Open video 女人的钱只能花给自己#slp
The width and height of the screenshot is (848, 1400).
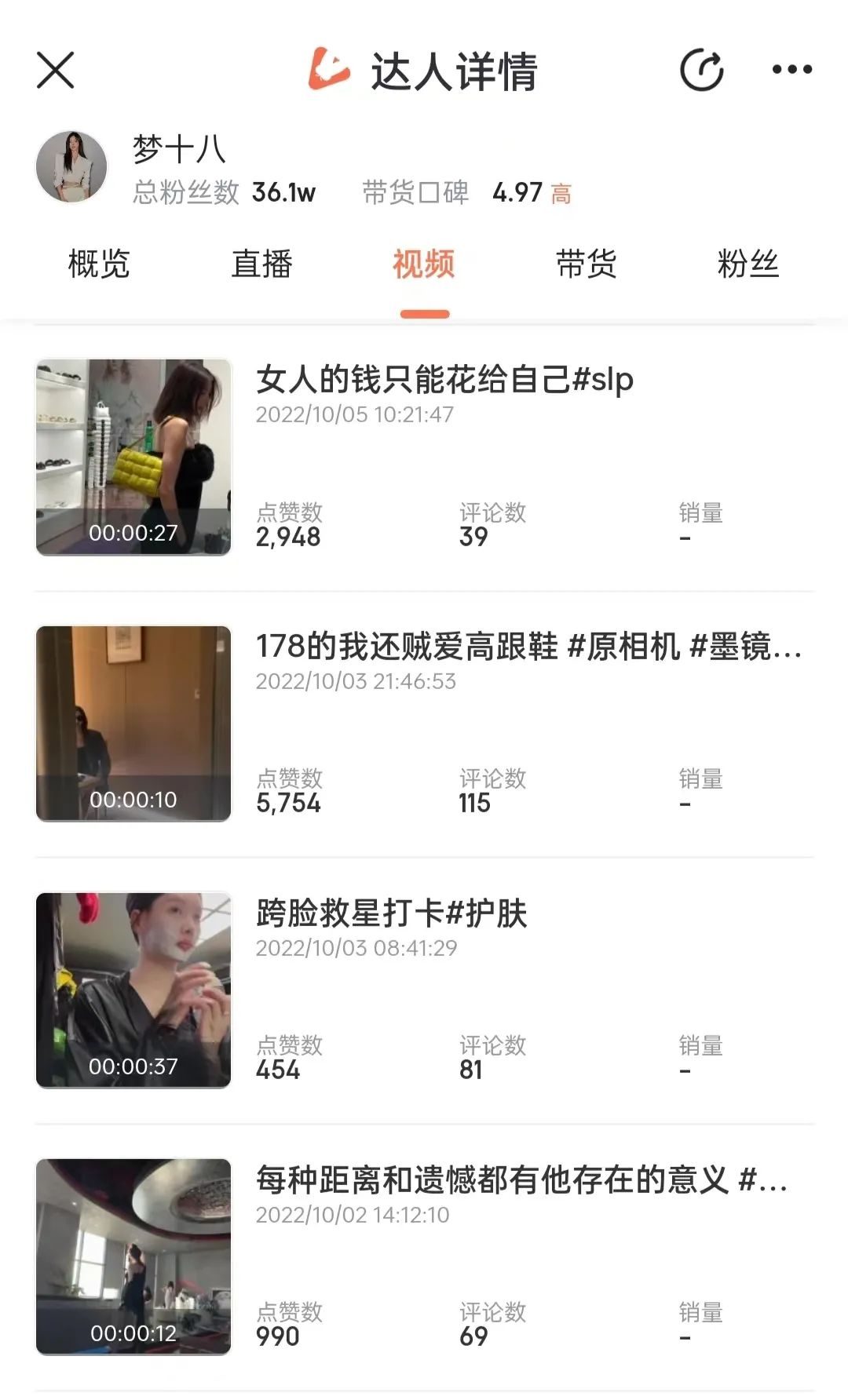coord(424,458)
